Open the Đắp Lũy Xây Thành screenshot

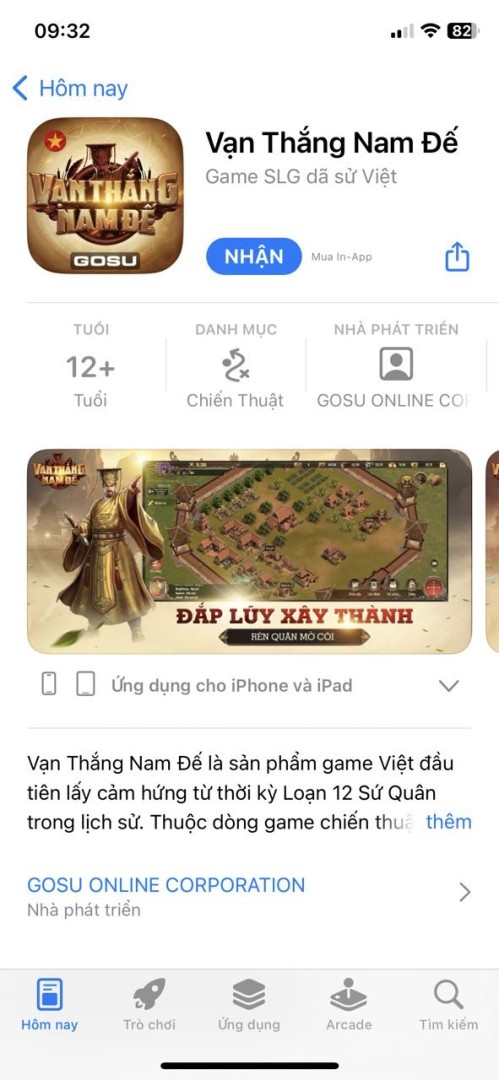click(x=250, y=551)
